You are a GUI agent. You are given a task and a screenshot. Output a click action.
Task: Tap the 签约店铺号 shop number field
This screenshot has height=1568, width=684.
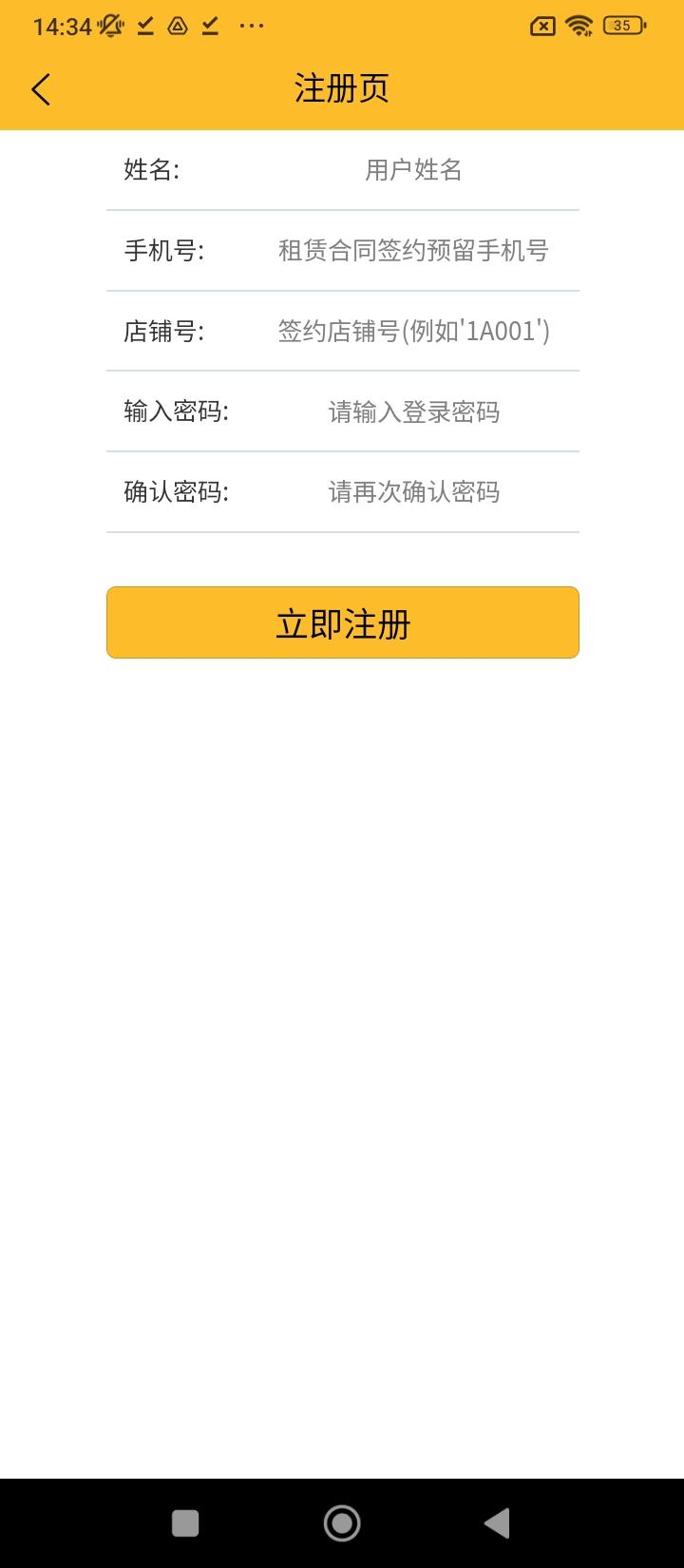point(413,332)
